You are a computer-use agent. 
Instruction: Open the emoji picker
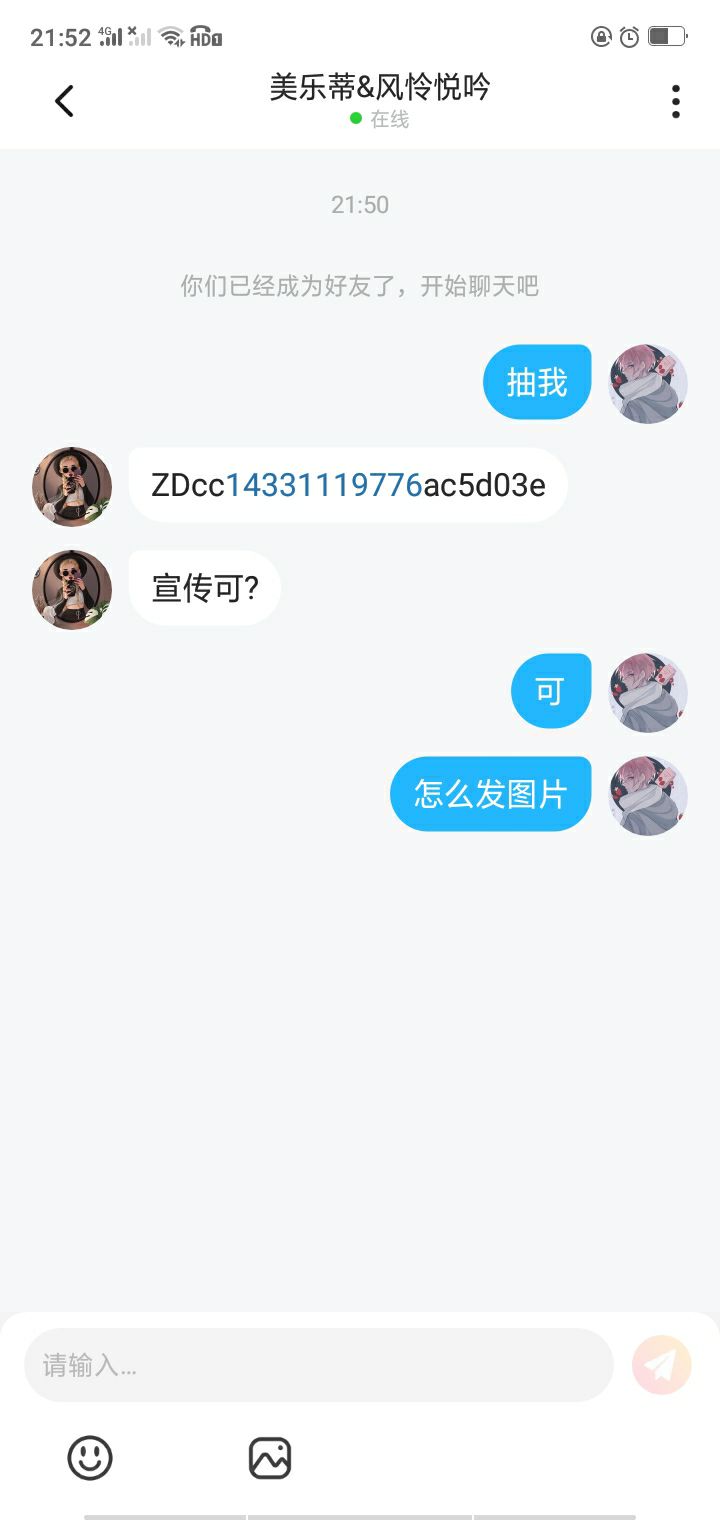[x=90, y=1458]
